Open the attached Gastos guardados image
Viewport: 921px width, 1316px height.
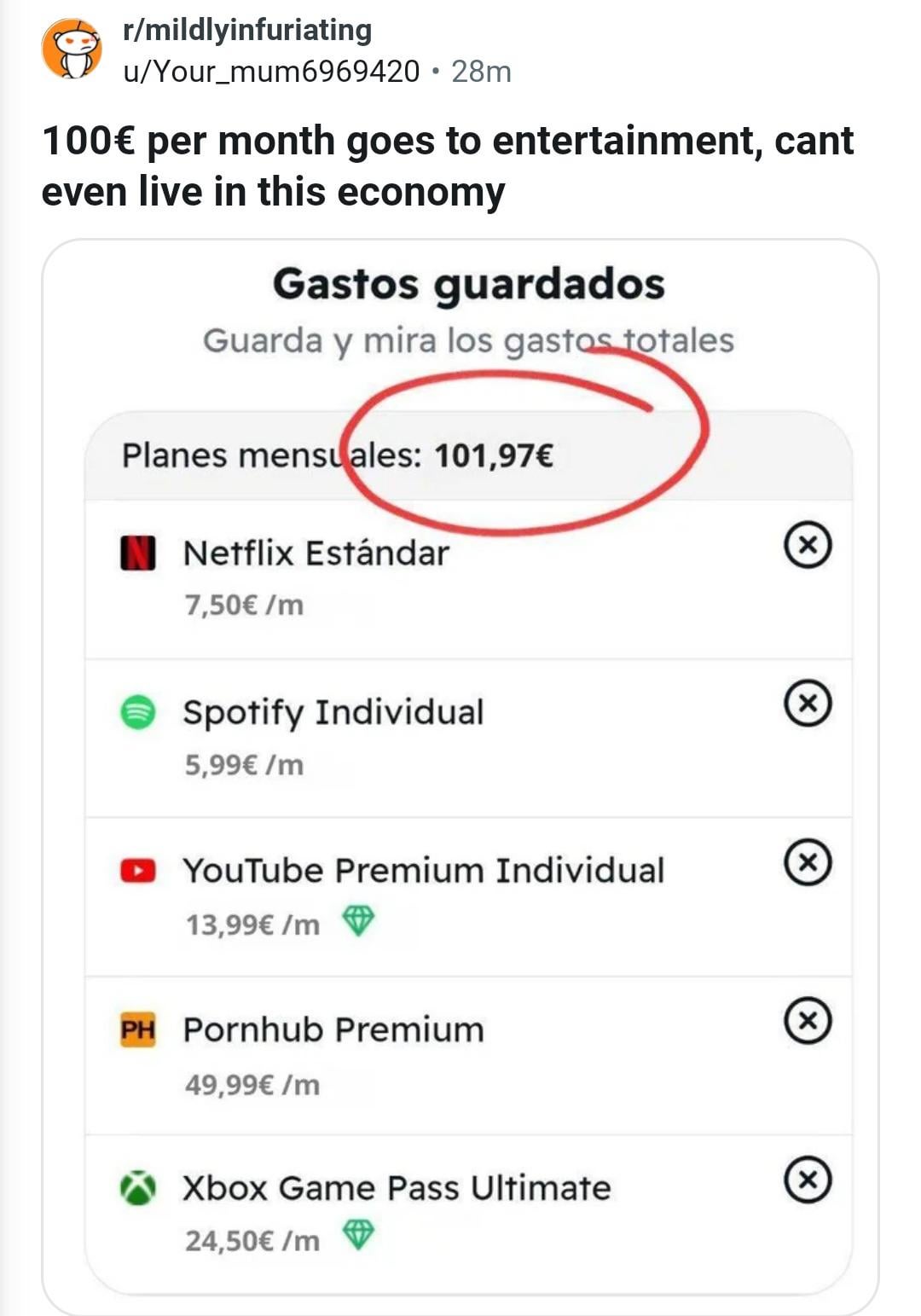(x=460, y=768)
